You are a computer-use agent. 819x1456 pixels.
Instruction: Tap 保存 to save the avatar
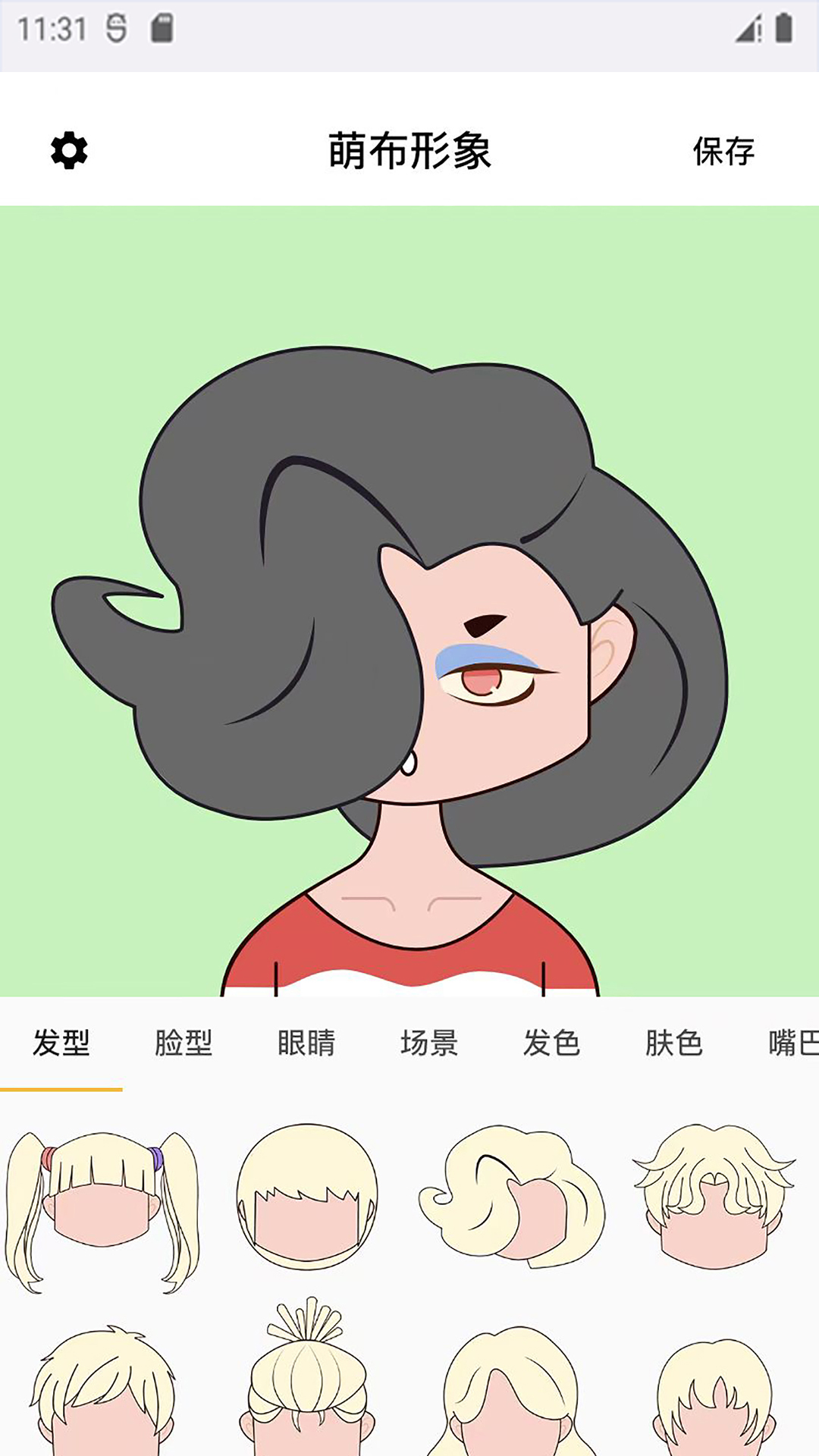coord(723,151)
